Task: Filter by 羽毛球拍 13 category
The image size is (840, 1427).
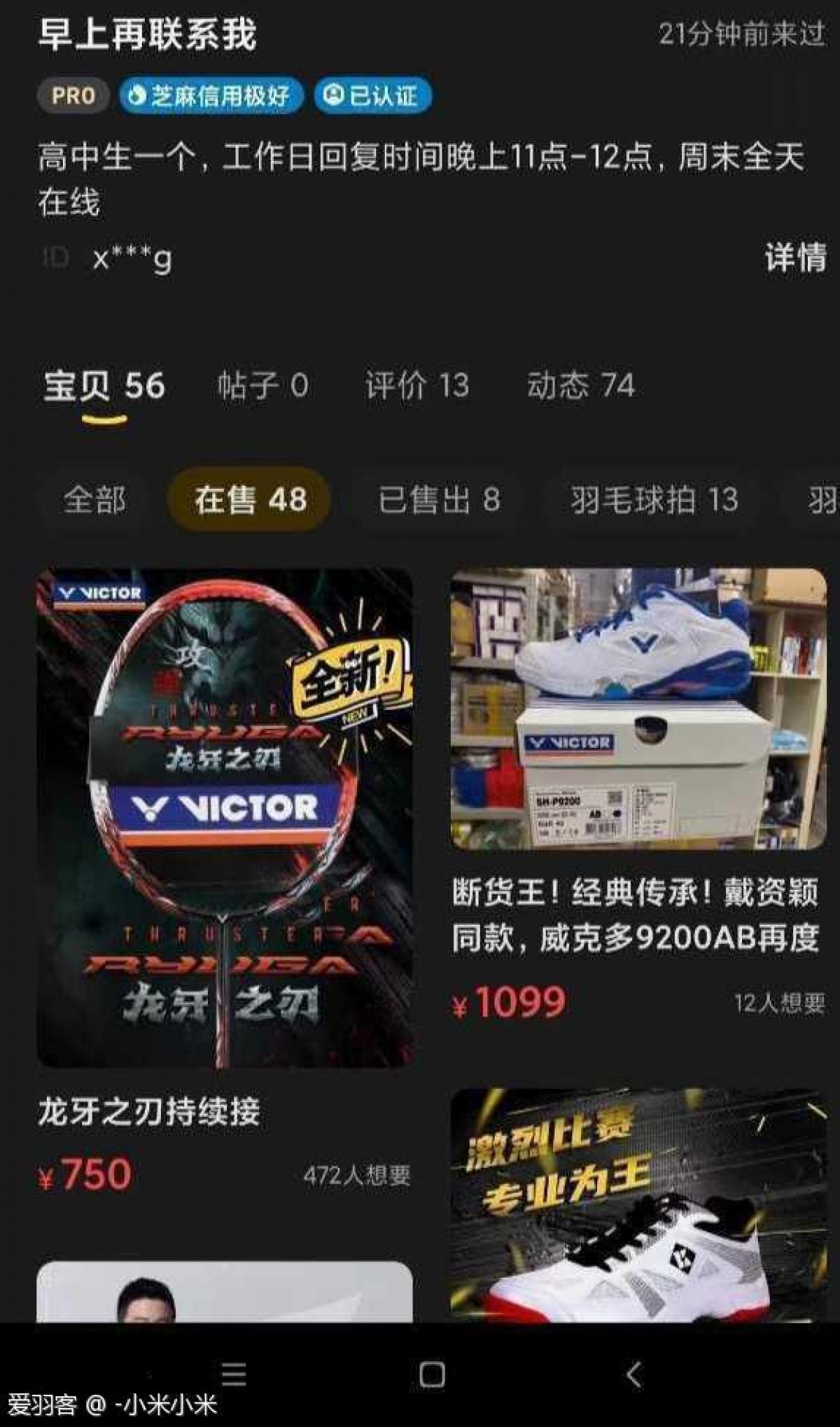Action: click(654, 500)
